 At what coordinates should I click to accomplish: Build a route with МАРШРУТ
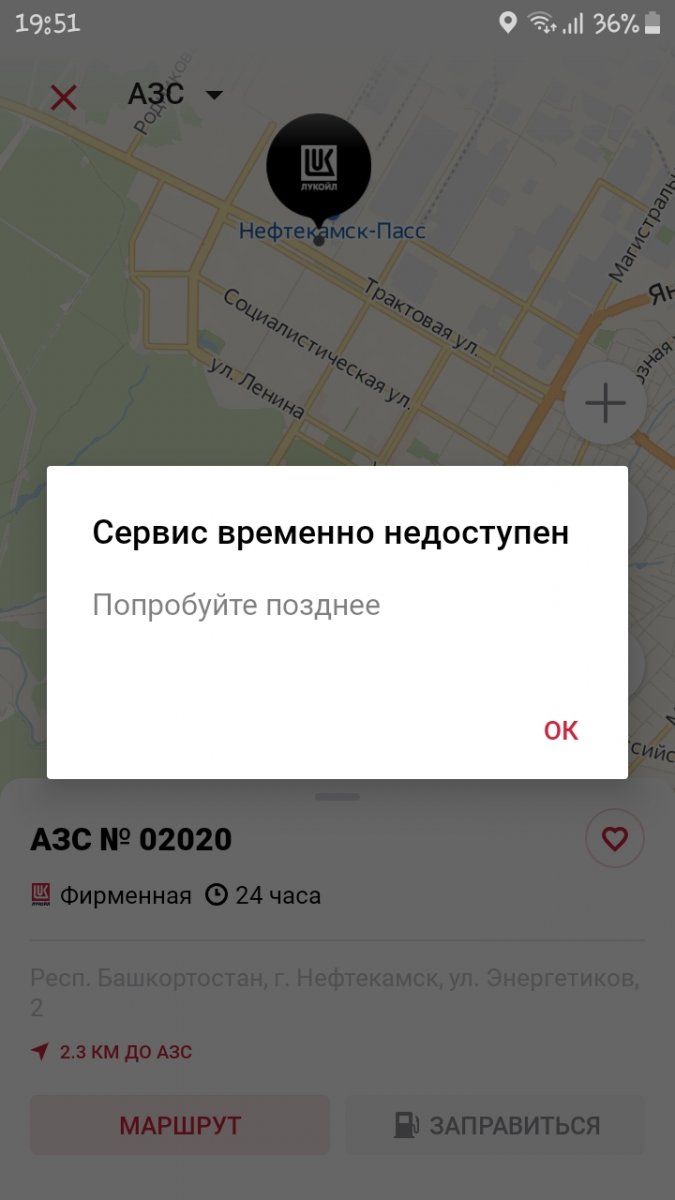tap(180, 1125)
